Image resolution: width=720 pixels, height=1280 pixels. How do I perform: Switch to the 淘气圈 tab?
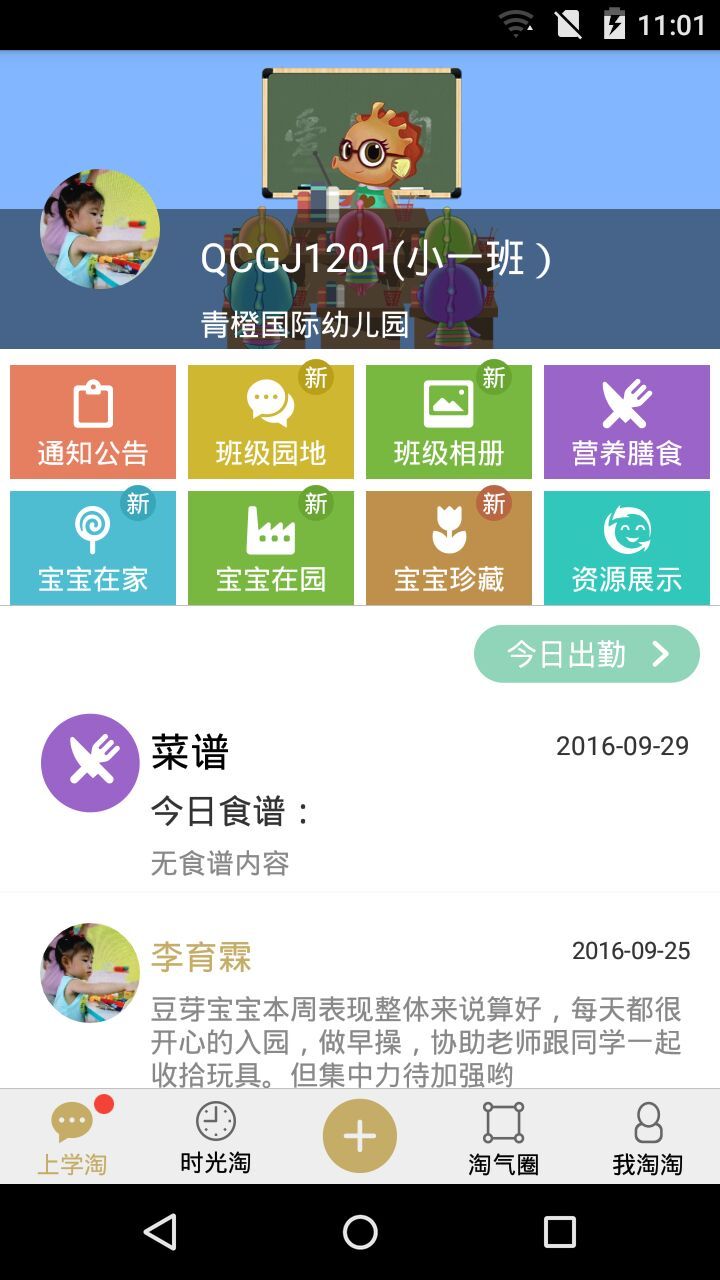[x=504, y=1137]
